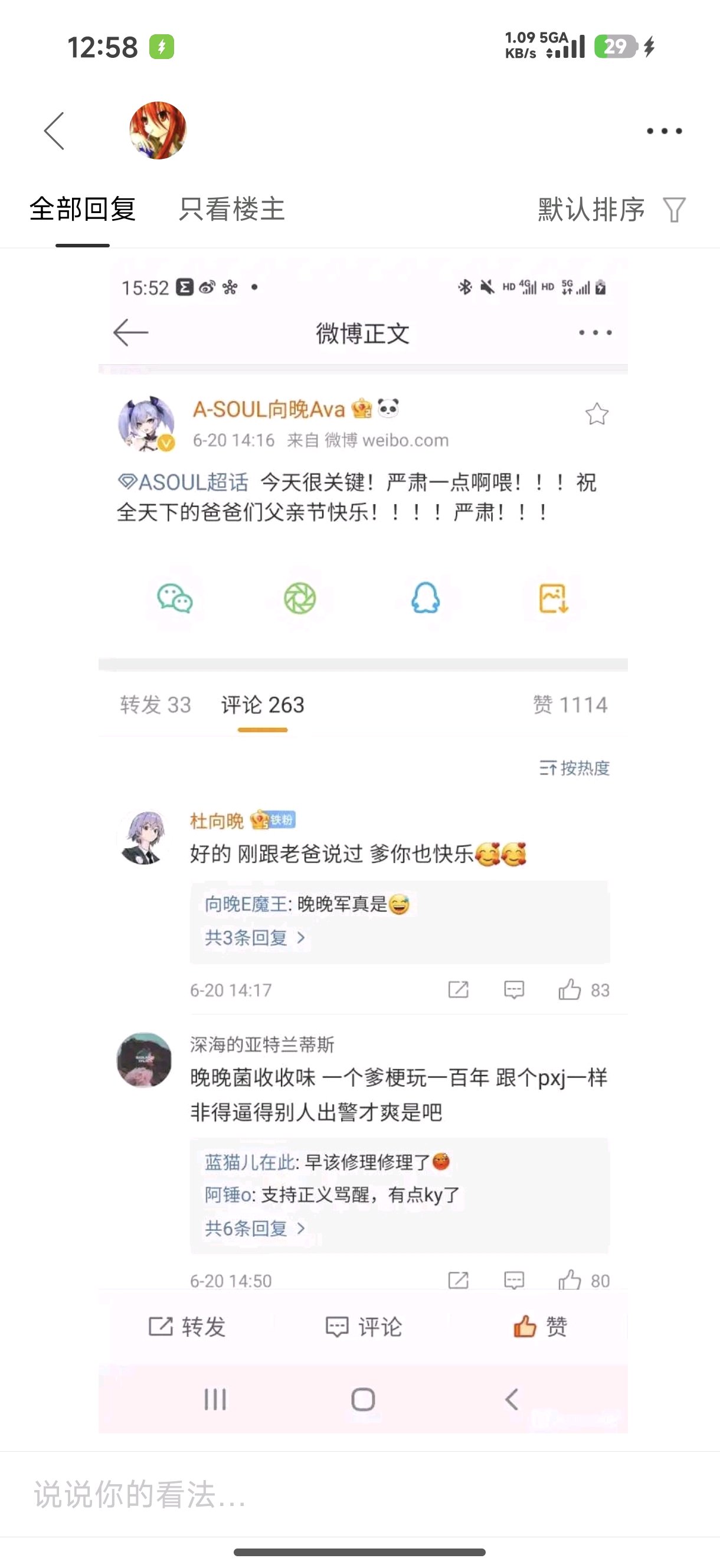The width and height of the screenshot is (720, 1568).
Task: Switch to the 全部回复 tab
Action: pos(83,210)
